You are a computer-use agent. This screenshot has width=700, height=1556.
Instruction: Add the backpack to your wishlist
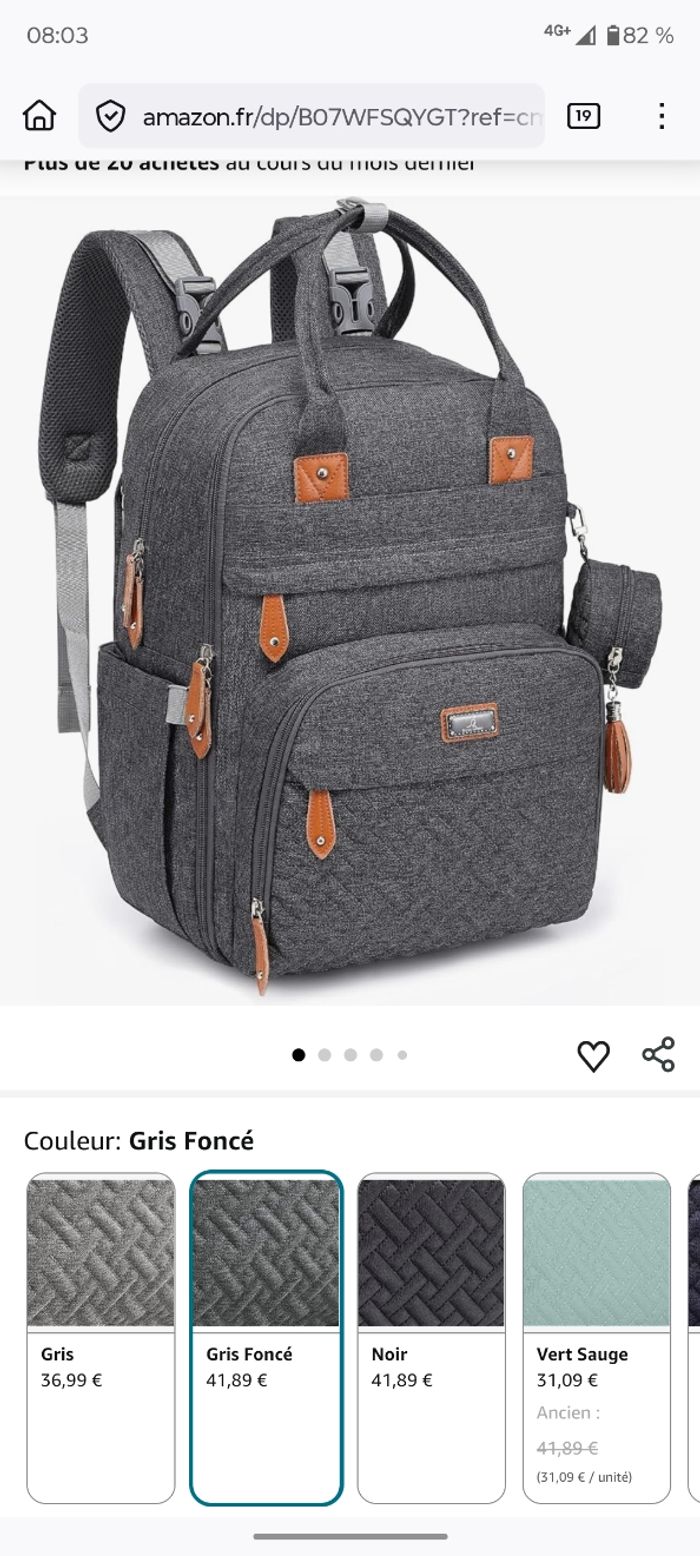coord(593,1055)
